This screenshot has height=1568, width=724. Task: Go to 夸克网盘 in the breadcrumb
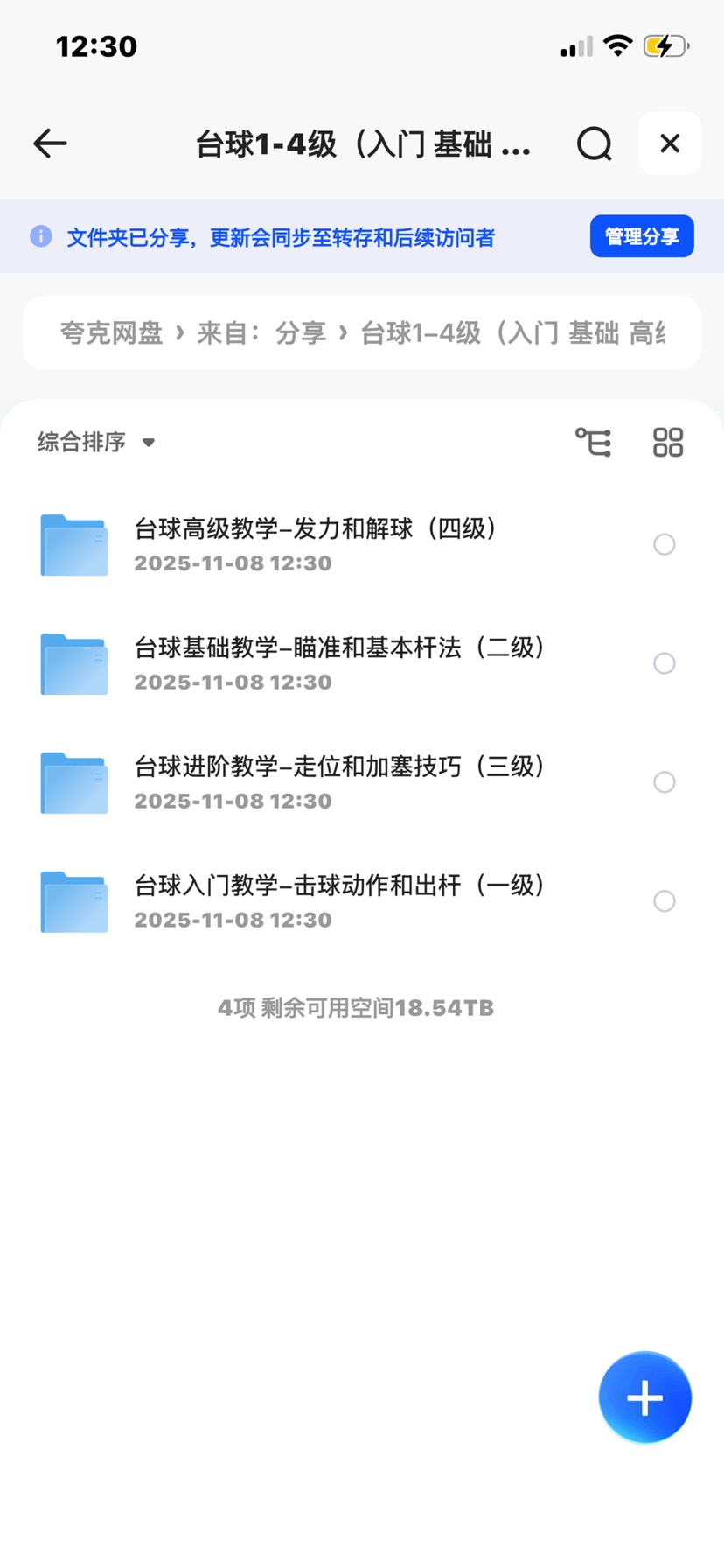coord(110,333)
